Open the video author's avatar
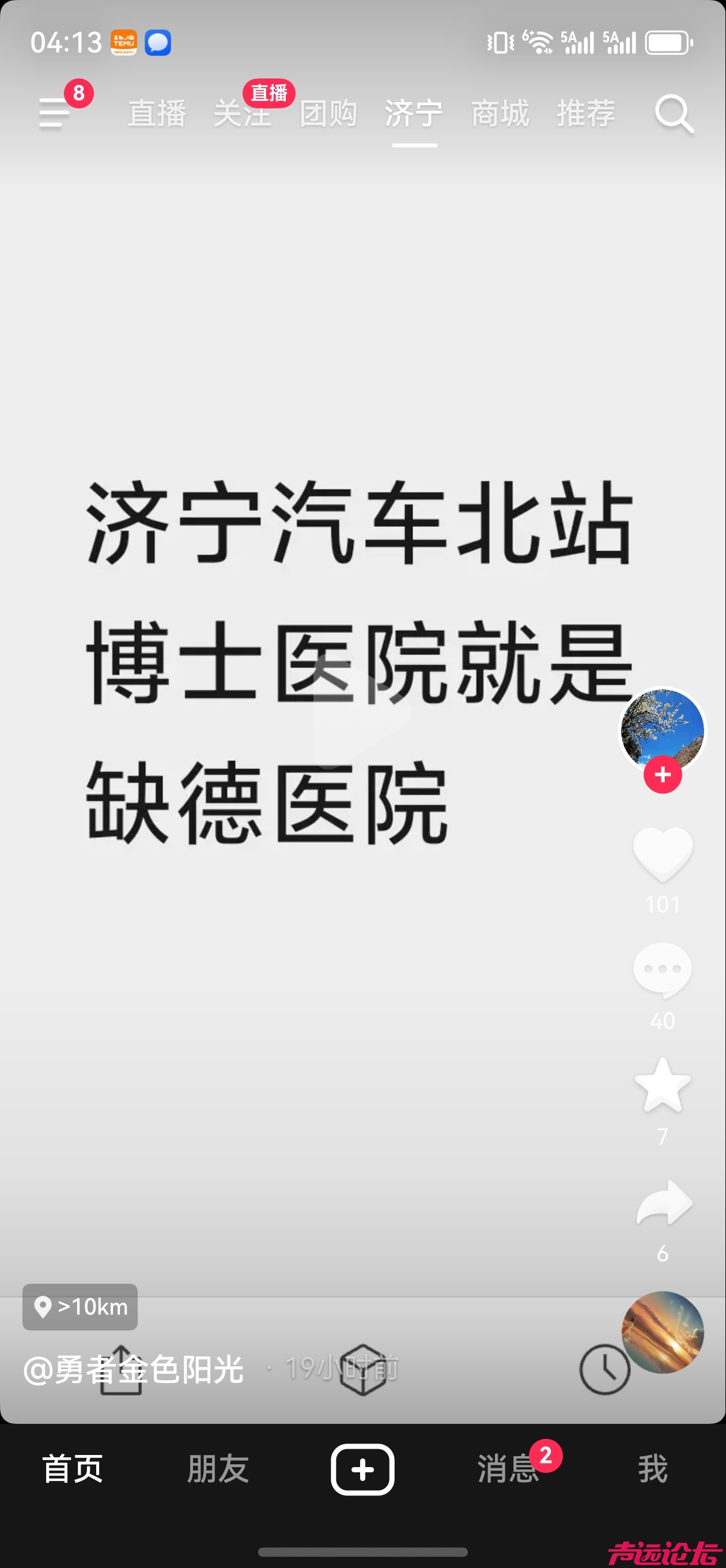 tap(662, 729)
